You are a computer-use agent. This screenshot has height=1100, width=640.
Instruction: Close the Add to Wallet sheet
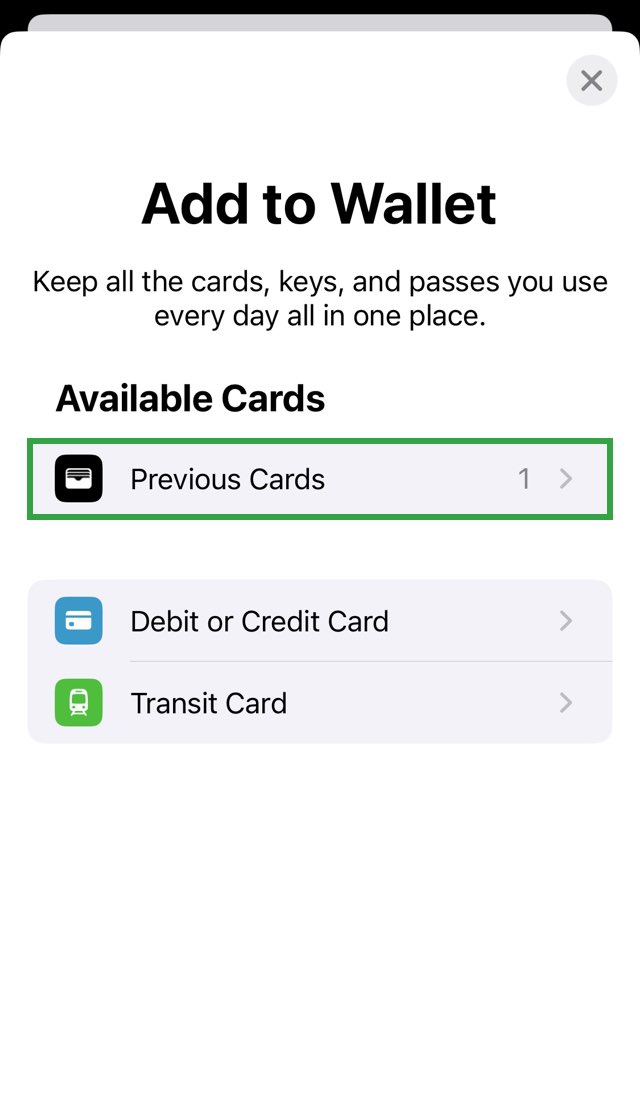[x=592, y=81]
